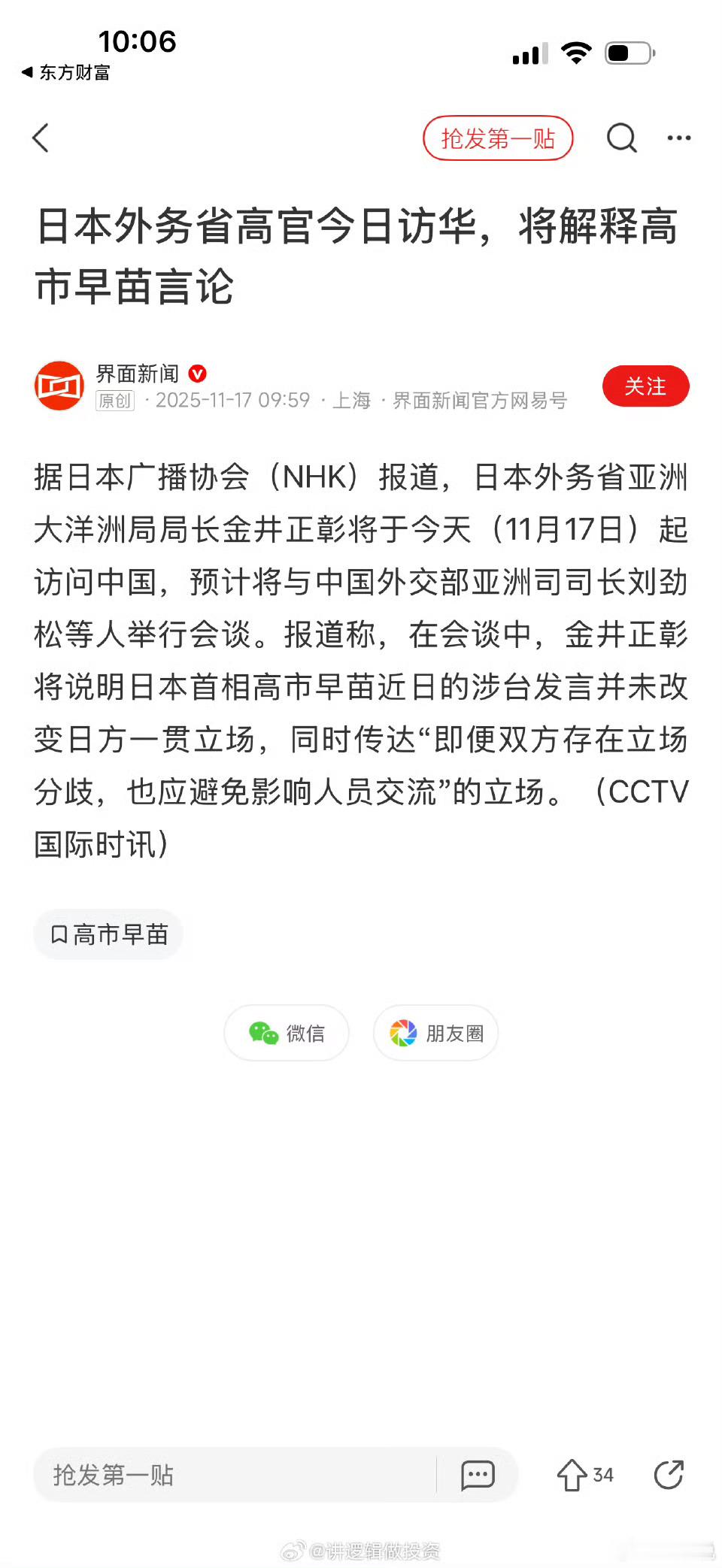Open the 高市早苗 topic tag
Screen dimensions: 722x1568
(108, 934)
